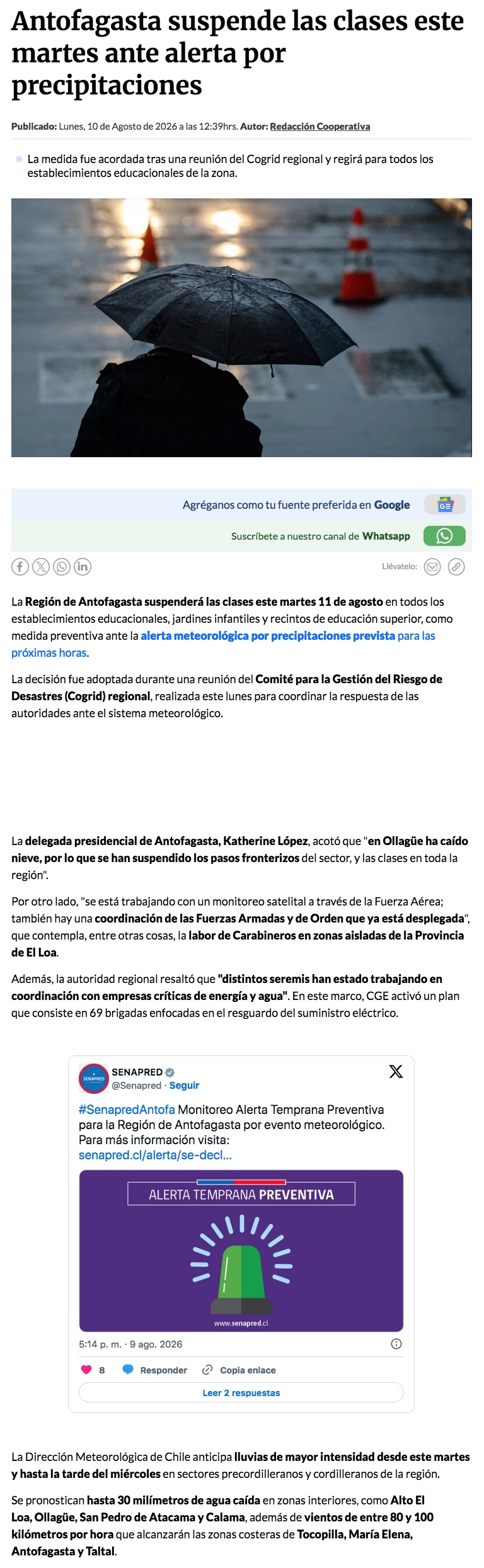Open the Alerta Temprana Preventiva tweet image
The height and width of the screenshot is (1568, 484).
click(x=241, y=1251)
